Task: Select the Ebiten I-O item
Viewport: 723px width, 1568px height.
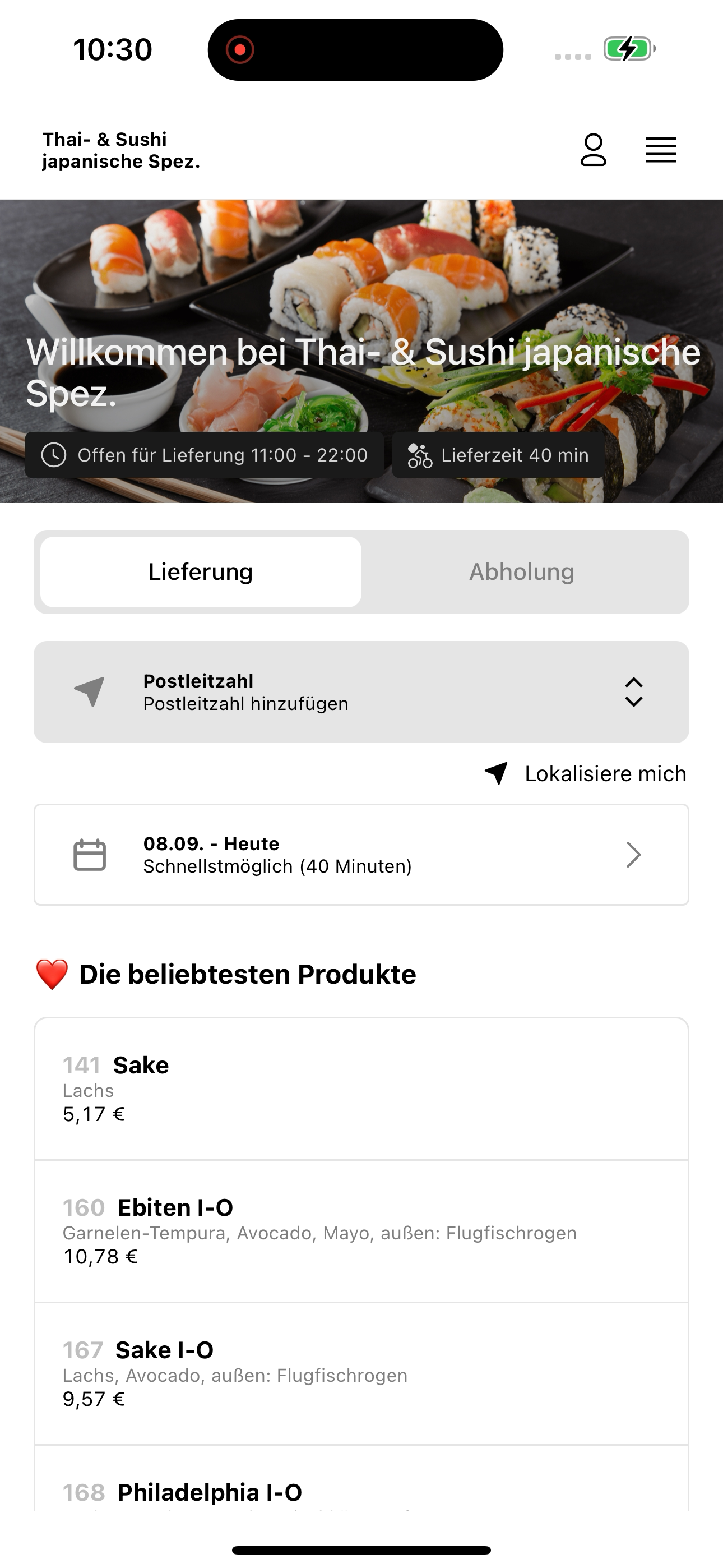Action: 361,1232
